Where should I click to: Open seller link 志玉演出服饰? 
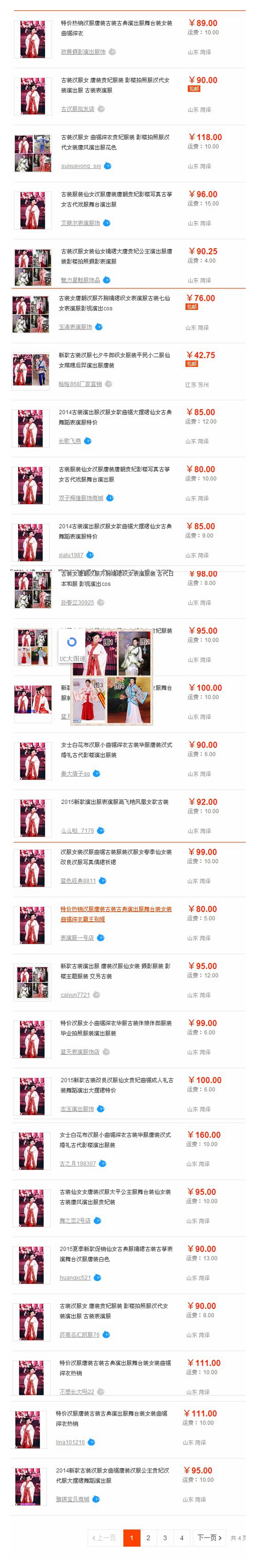tap(77, 1109)
